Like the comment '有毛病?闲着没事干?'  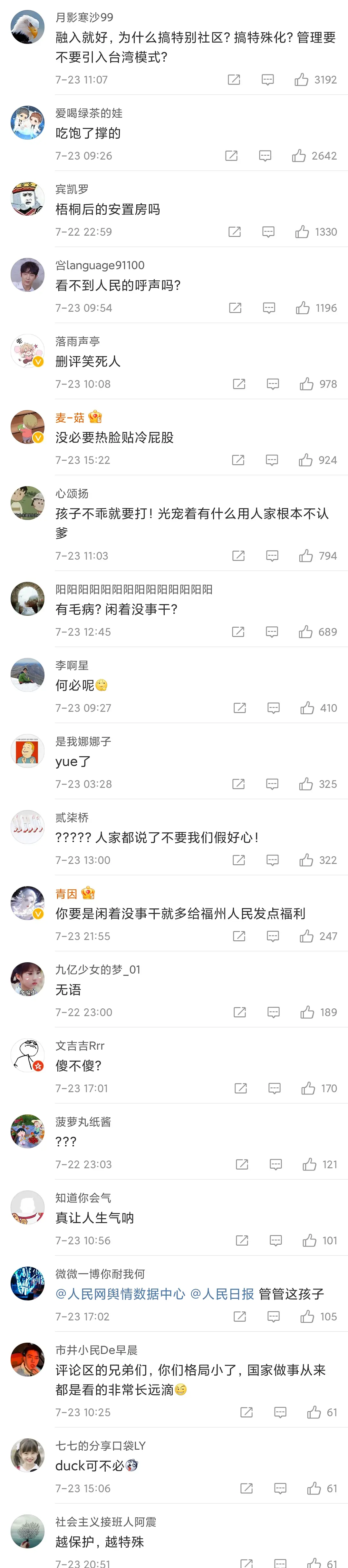[305, 632]
